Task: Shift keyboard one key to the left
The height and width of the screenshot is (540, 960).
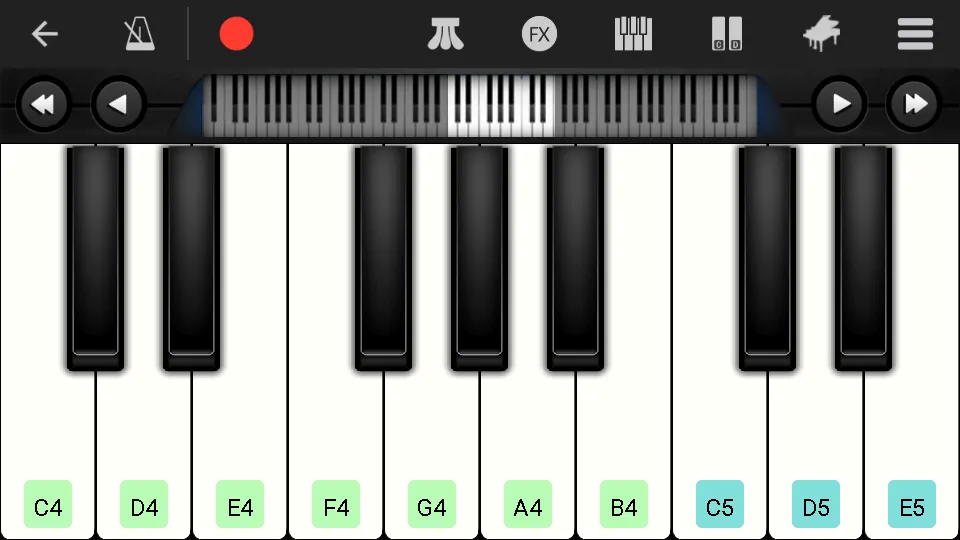Action: point(119,104)
